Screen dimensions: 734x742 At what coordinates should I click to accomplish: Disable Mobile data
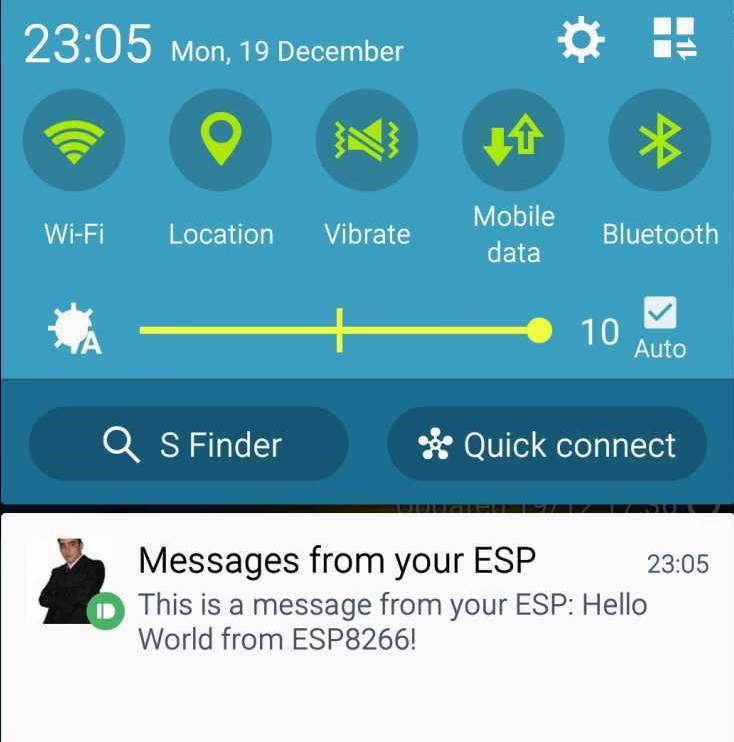(x=513, y=140)
